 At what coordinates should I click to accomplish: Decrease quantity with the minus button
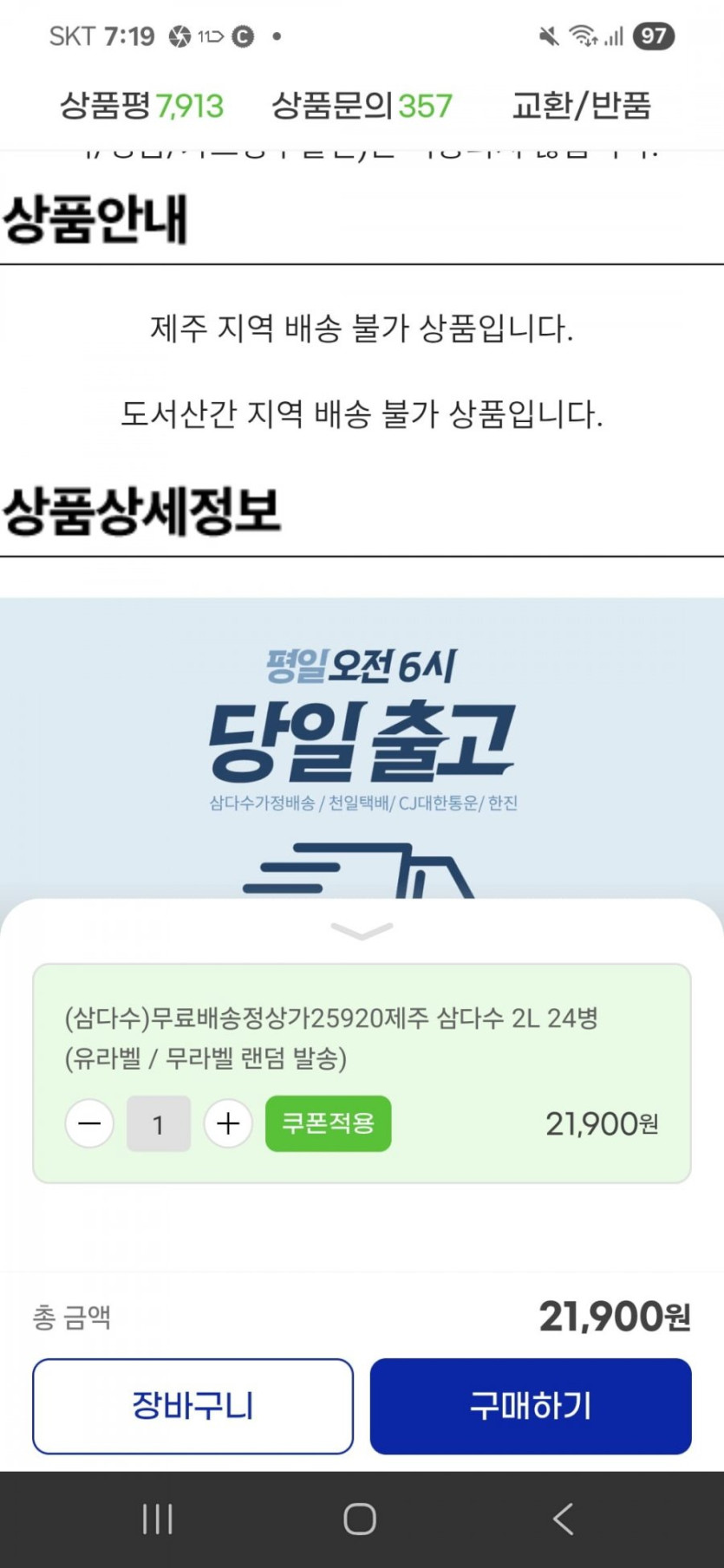coord(89,1123)
